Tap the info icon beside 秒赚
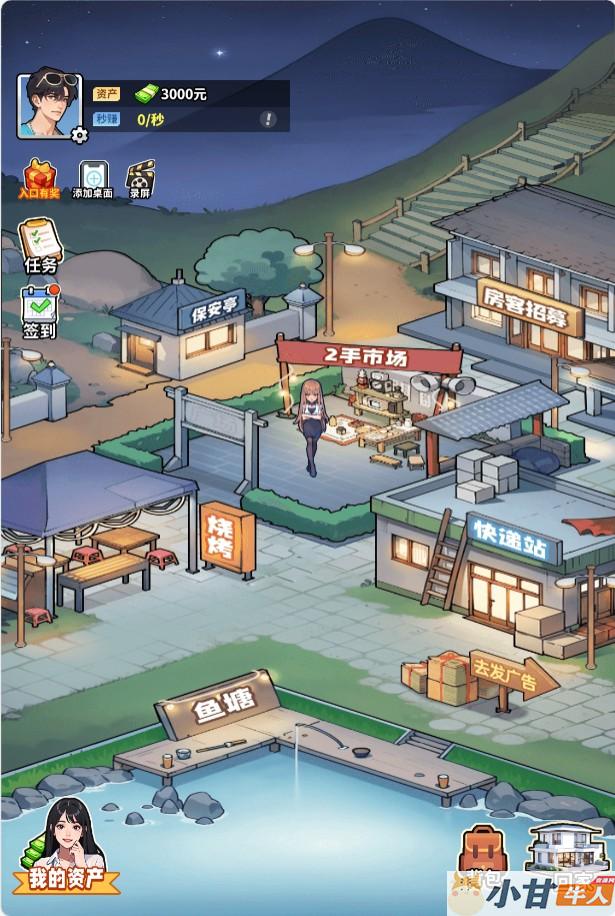Viewport: 615px width, 916px height. [268, 119]
